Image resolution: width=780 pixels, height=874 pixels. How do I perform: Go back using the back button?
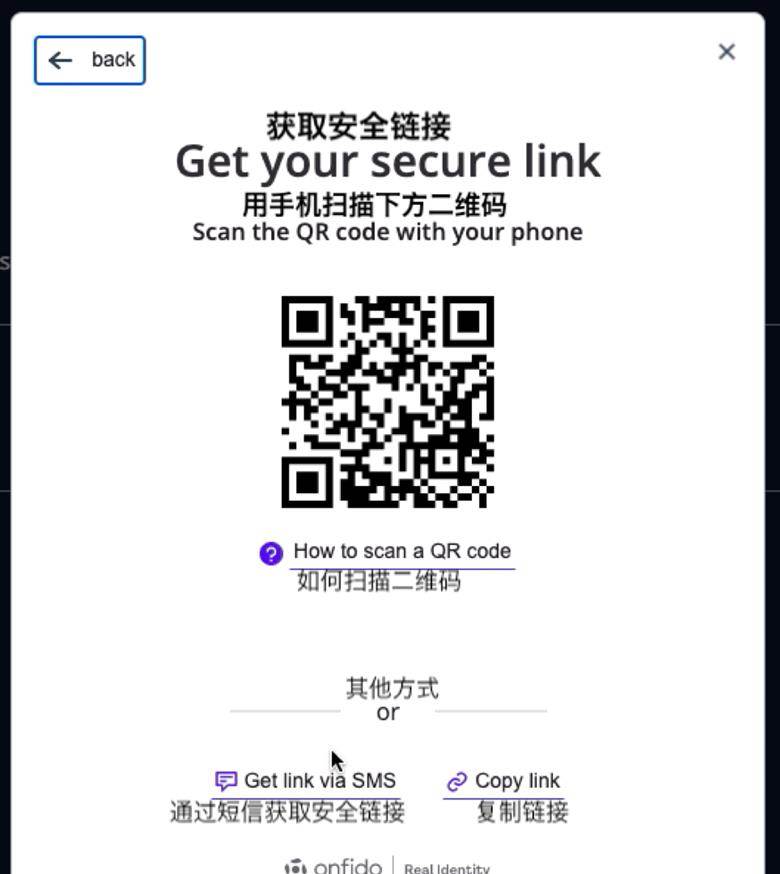click(x=90, y=60)
